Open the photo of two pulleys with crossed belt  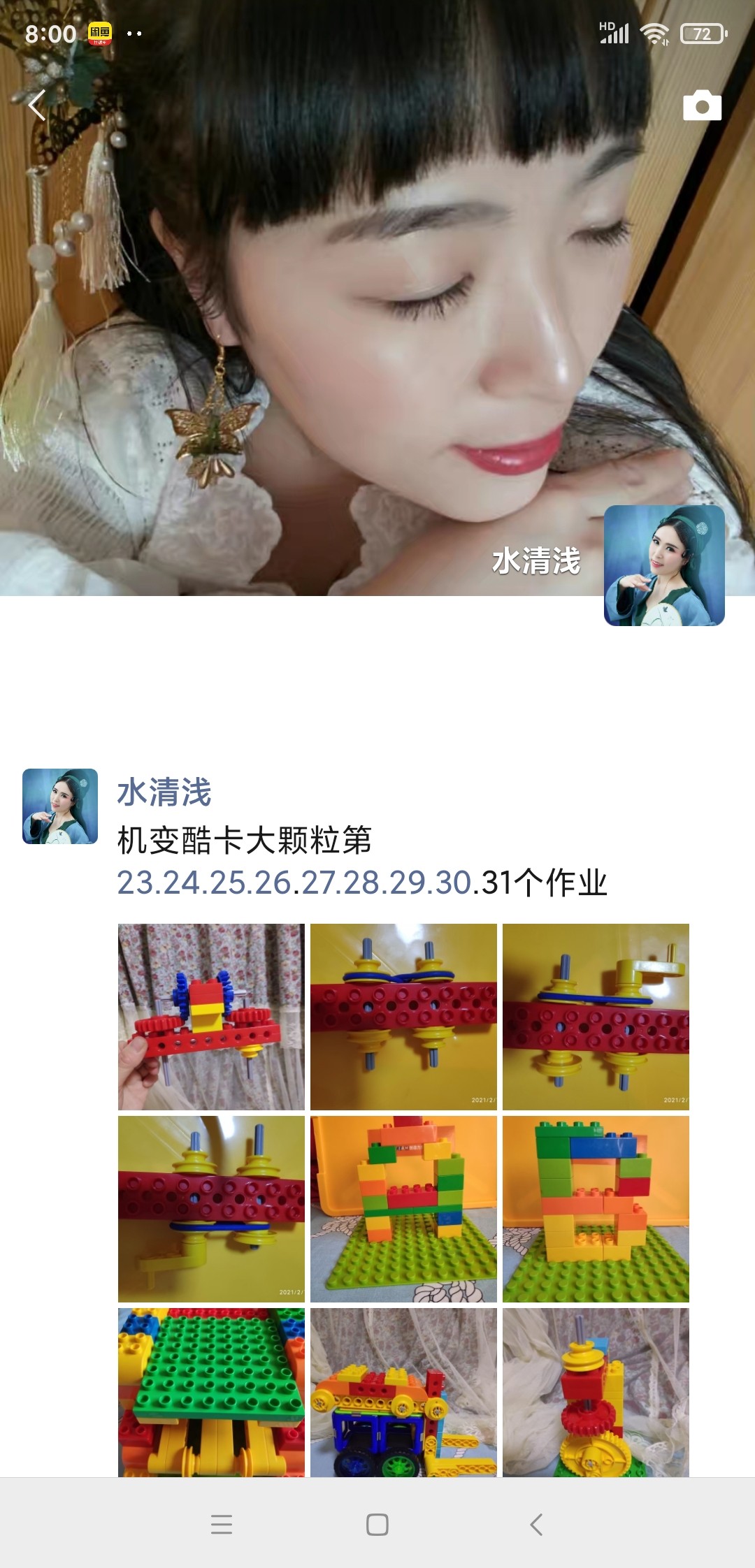pos(403,1017)
